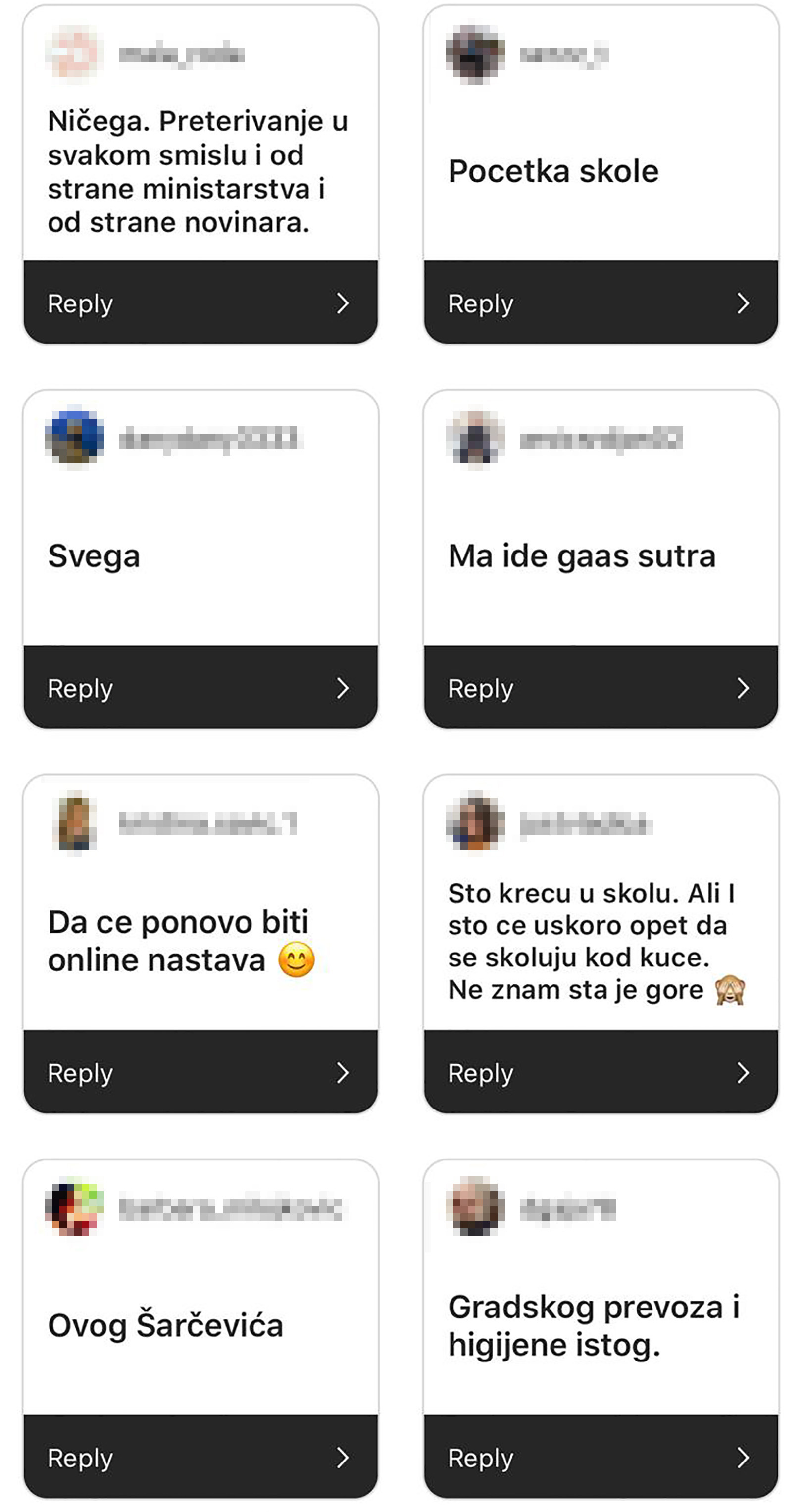
Task: Reply to the 'Ničega. Preterivanje' response
Action: tap(200, 302)
